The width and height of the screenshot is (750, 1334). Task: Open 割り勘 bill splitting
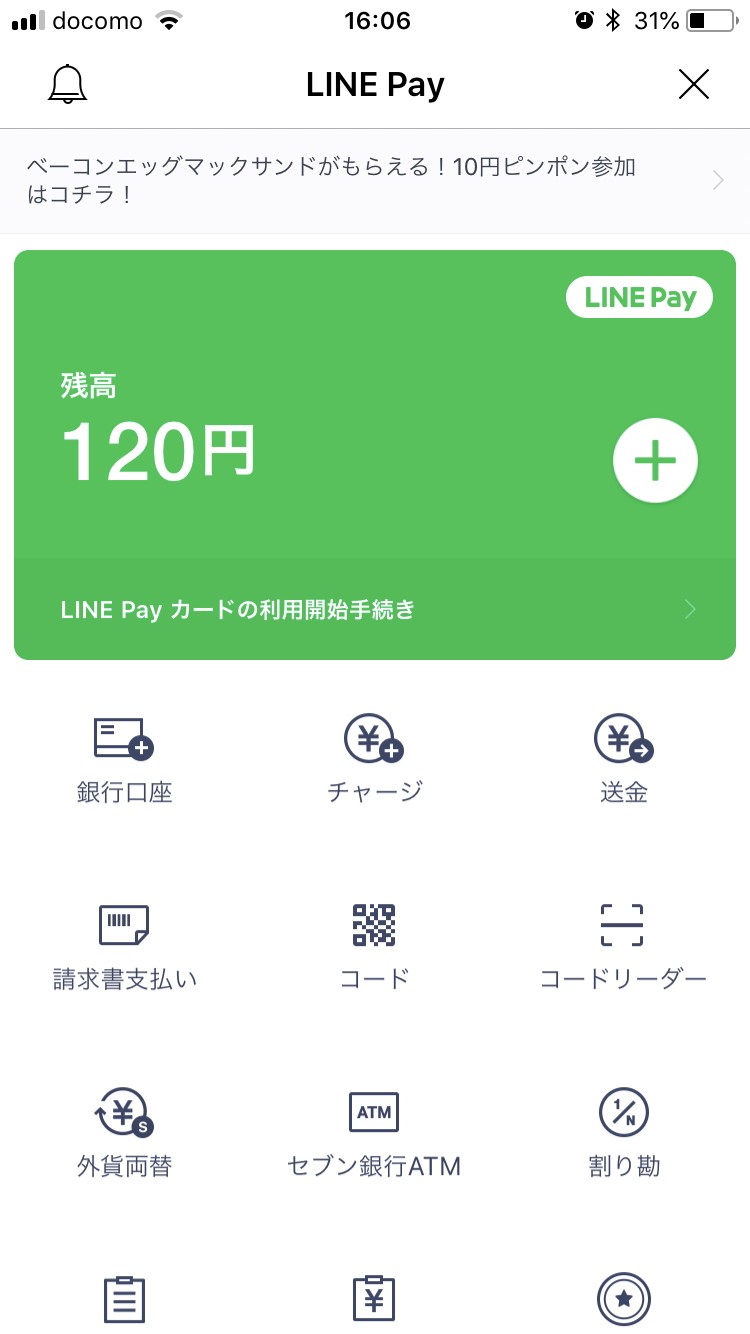click(624, 1132)
